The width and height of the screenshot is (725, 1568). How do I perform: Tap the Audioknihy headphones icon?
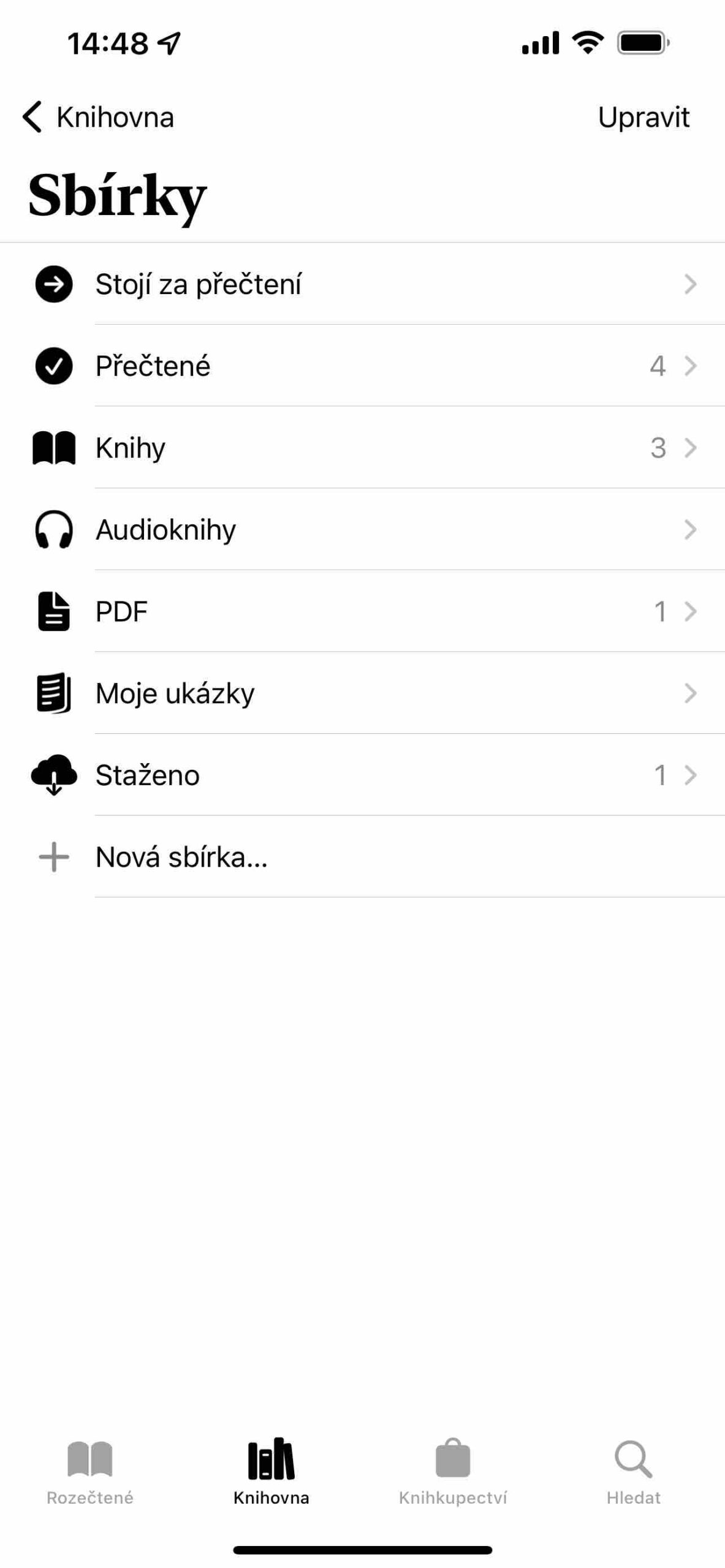pos(54,529)
